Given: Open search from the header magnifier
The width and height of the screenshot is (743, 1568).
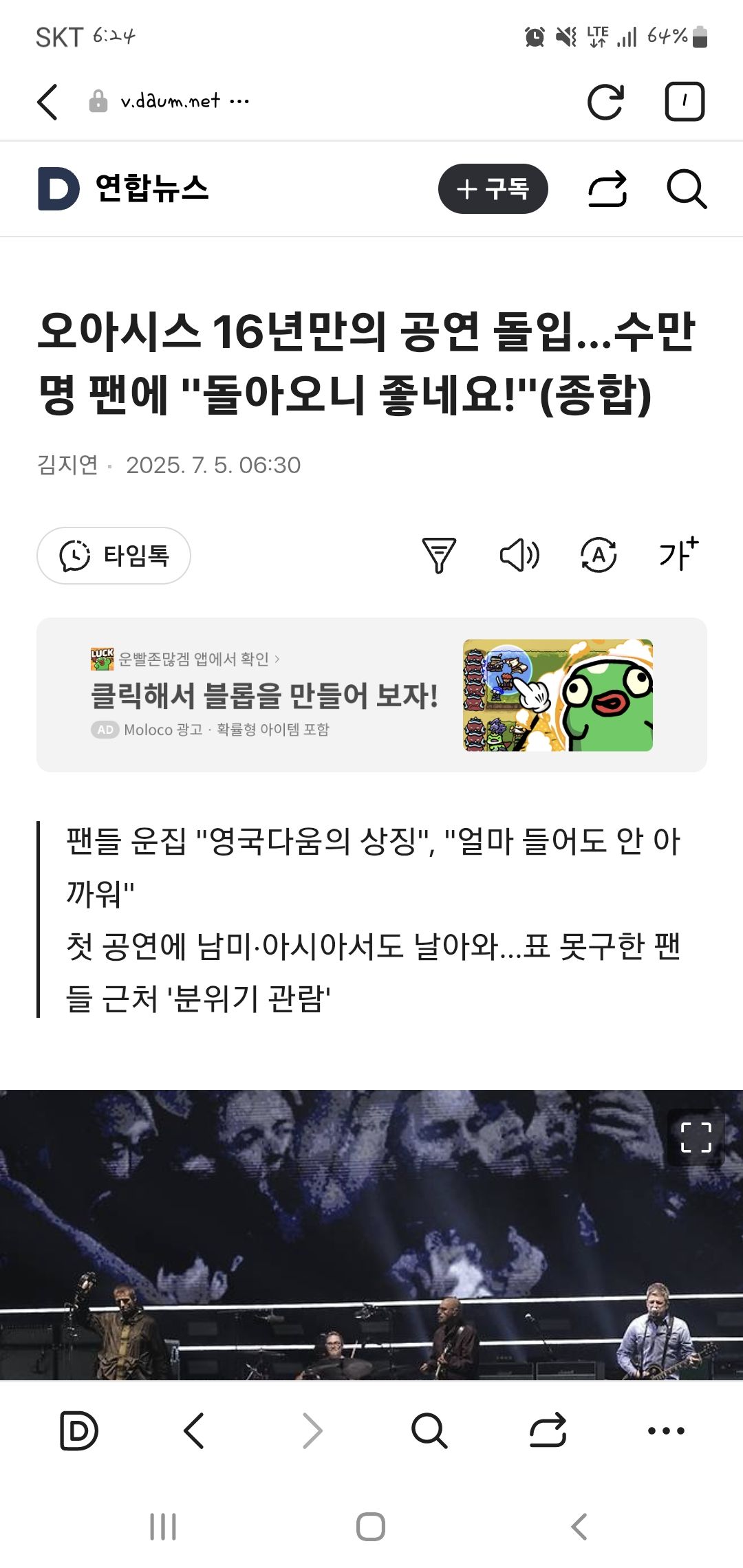Looking at the screenshot, I should pyautogui.click(x=687, y=189).
